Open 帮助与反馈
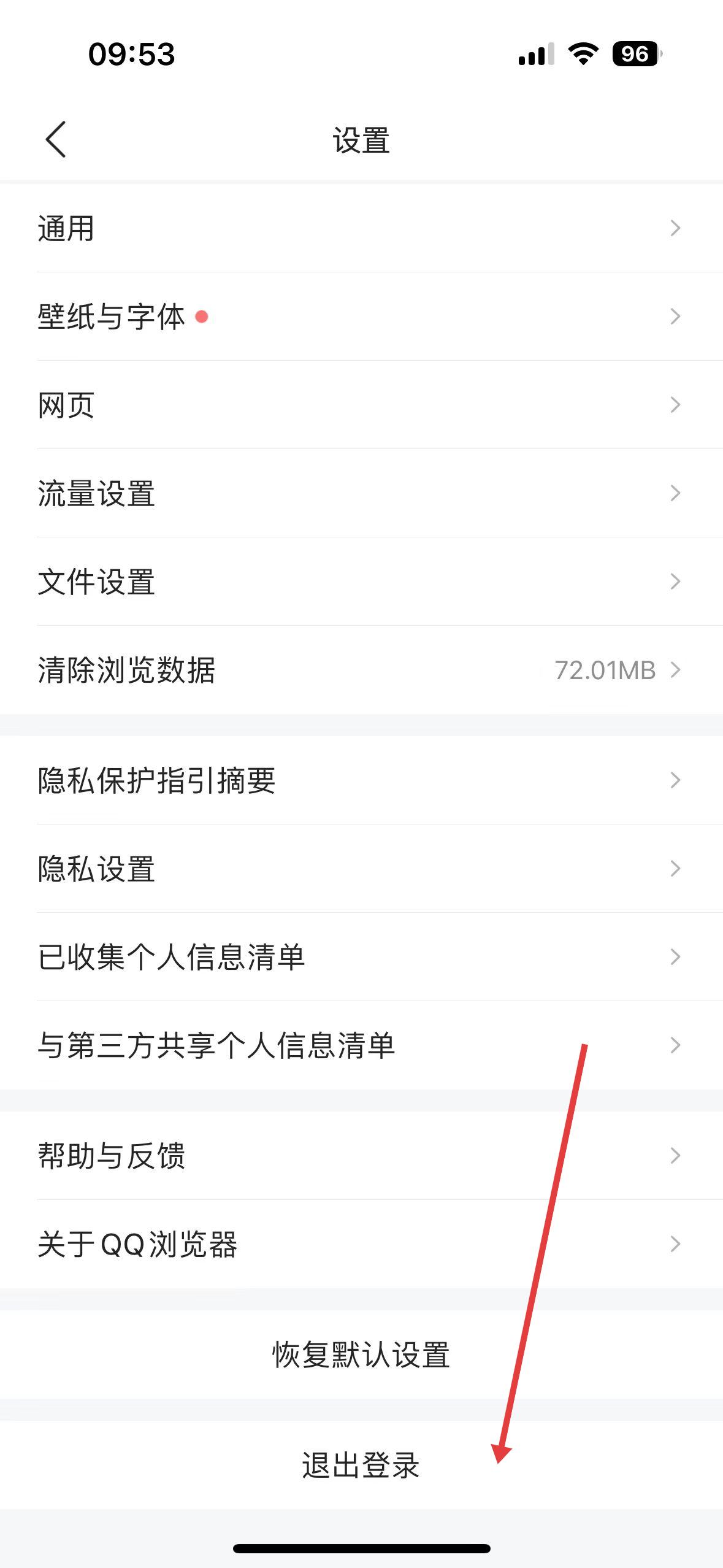Viewport: 723px width, 1568px height. click(x=361, y=1156)
